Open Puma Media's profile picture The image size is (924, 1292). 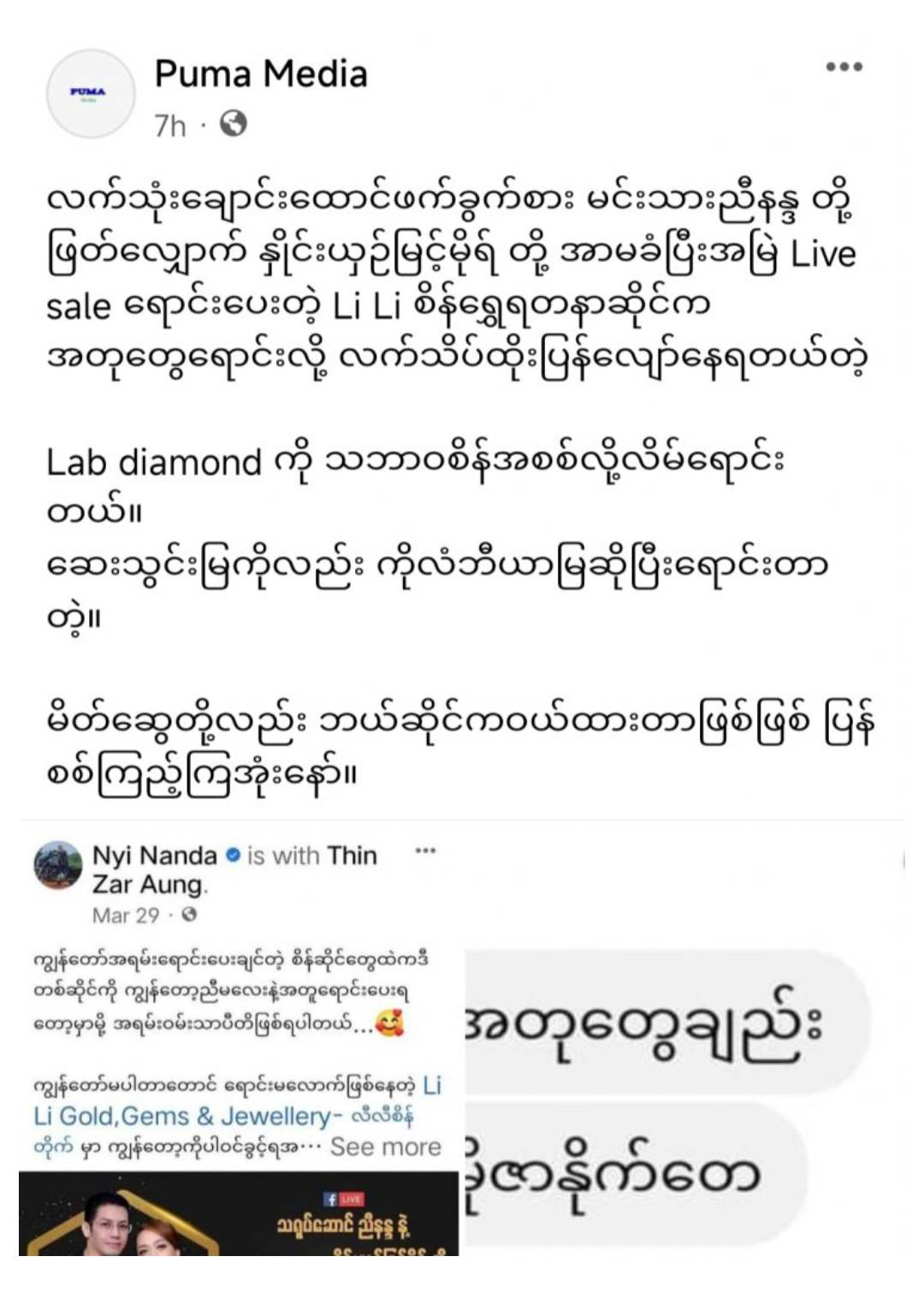90,94
